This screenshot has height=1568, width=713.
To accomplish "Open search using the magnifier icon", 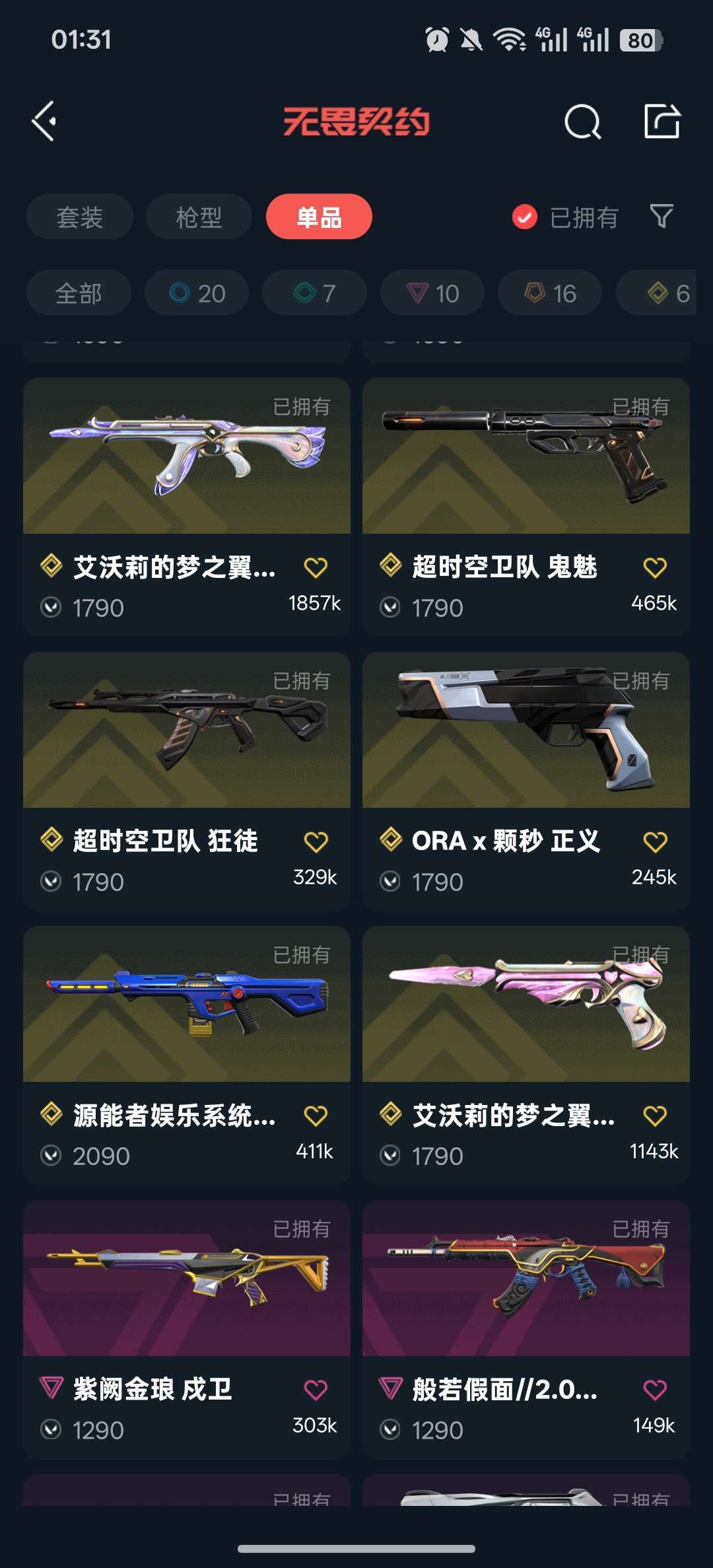I will (581, 121).
